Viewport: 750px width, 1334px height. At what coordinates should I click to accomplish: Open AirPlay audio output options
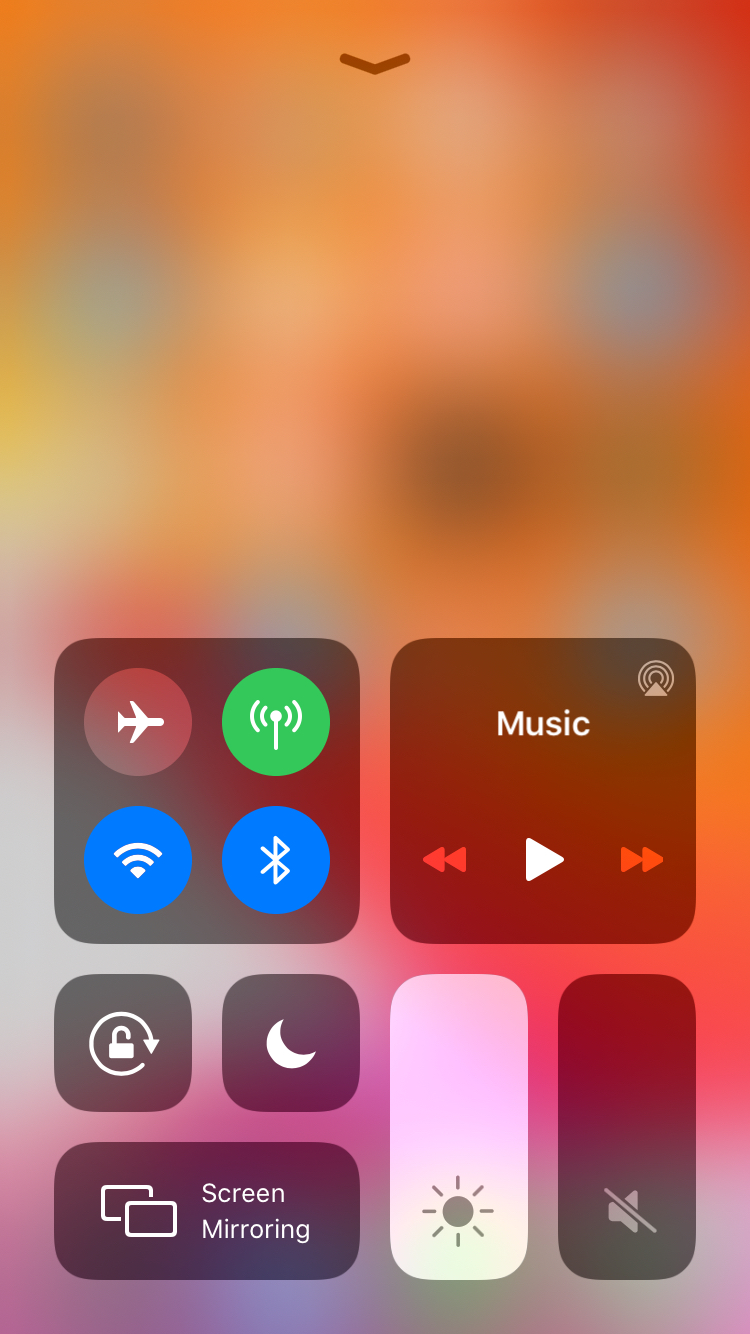coord(656,678)
